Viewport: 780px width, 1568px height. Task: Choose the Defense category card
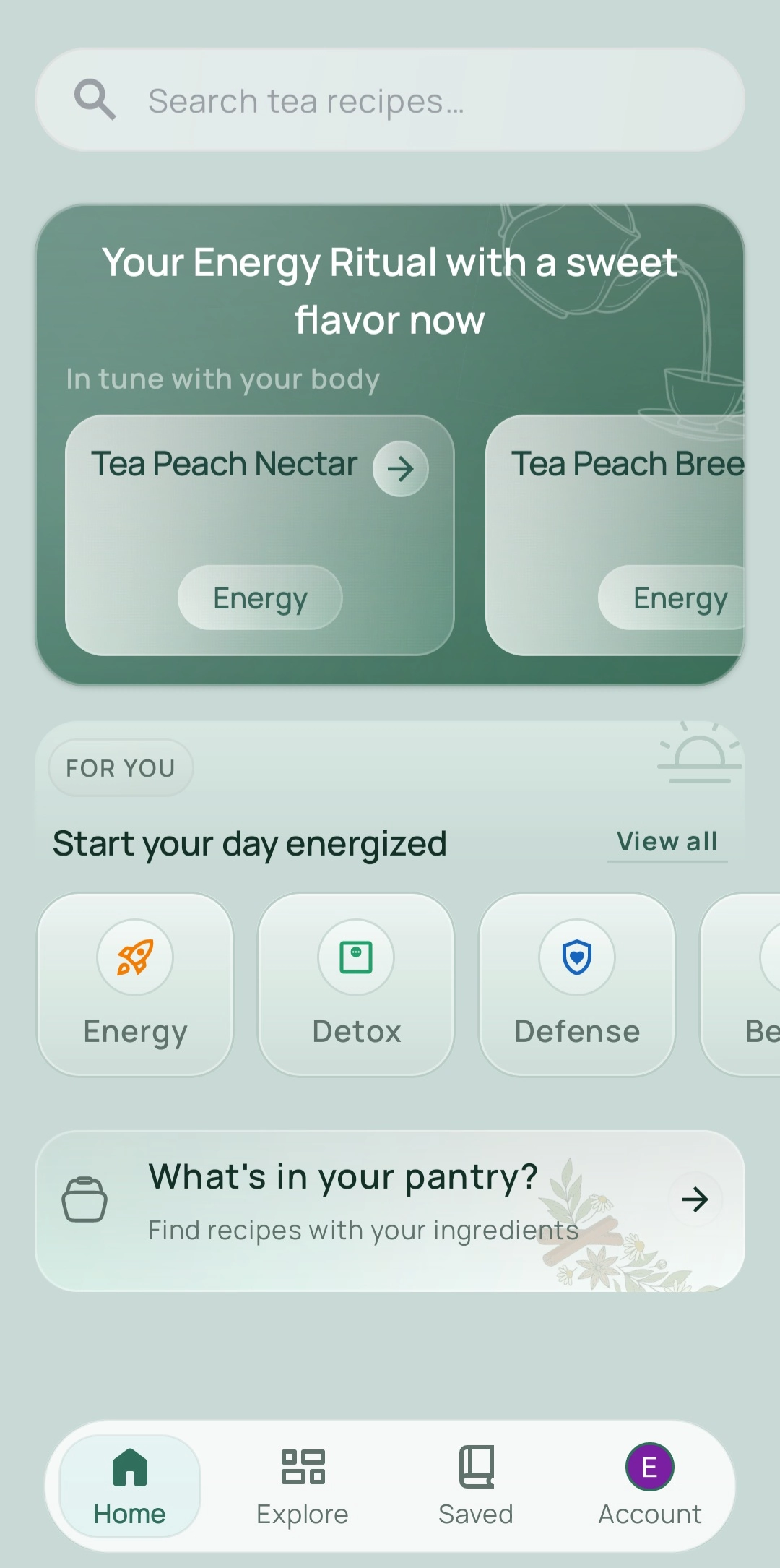click(x=577, y=984)
